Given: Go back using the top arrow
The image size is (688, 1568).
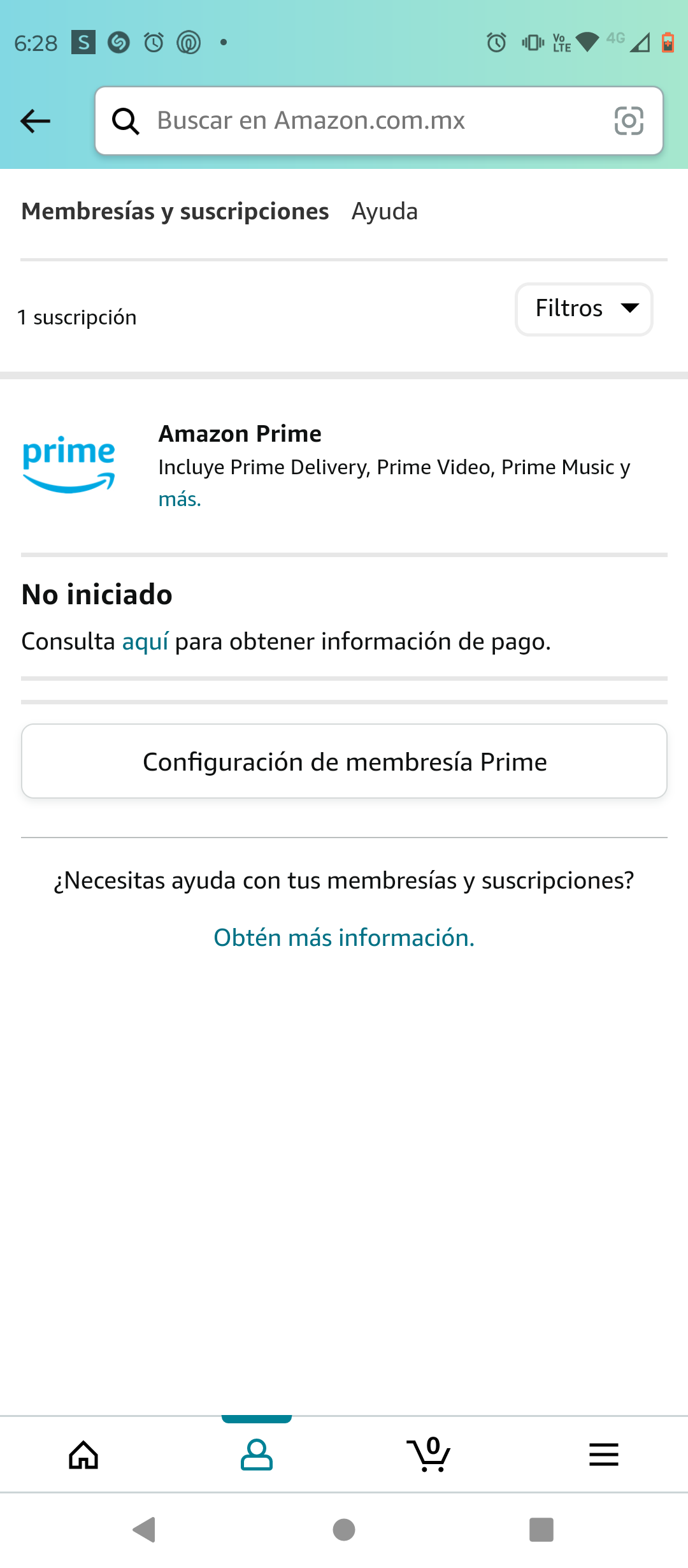Looking at the screenshot, I should pos(35,121).
